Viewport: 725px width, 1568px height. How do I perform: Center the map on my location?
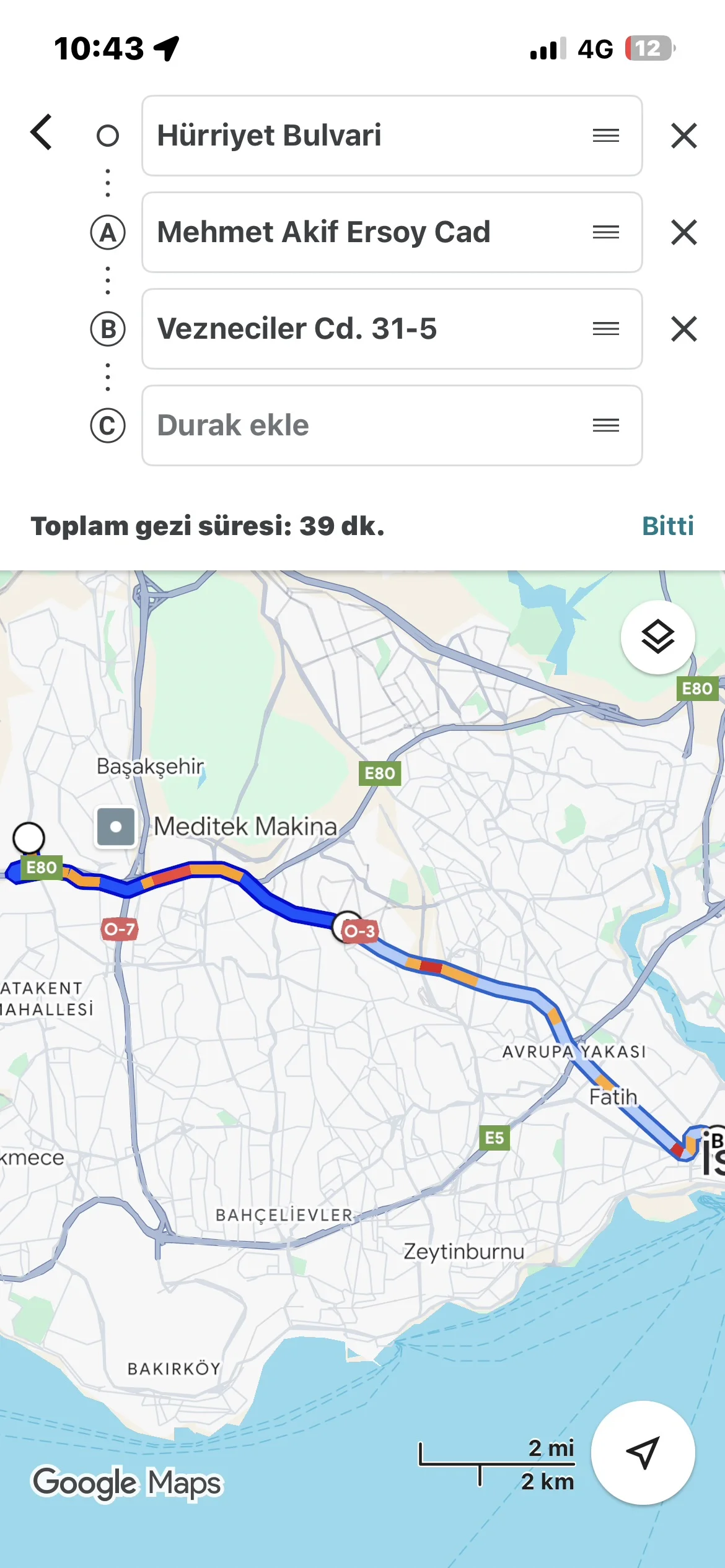[x=643, y=1452]
